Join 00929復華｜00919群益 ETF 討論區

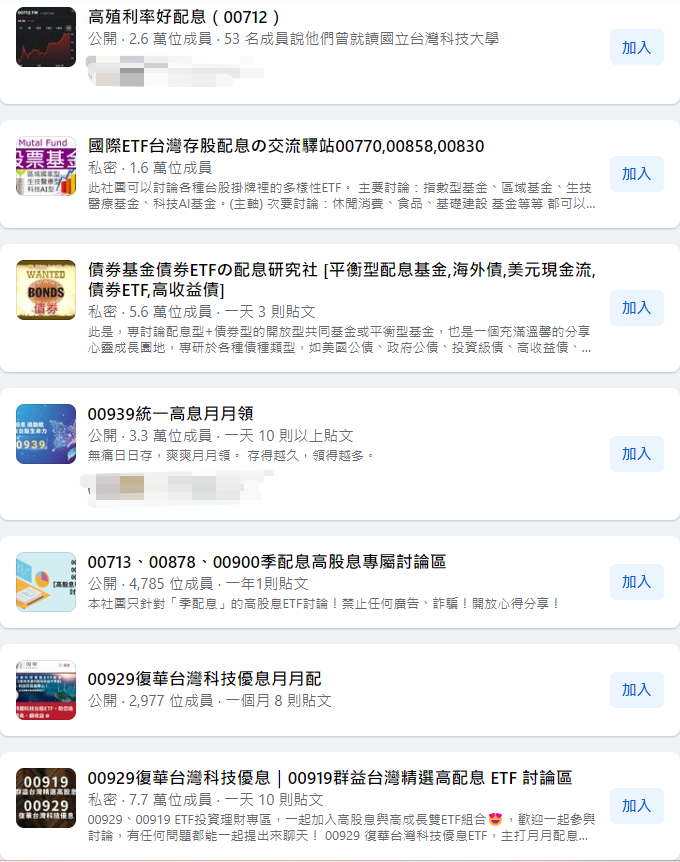(636, 806)
